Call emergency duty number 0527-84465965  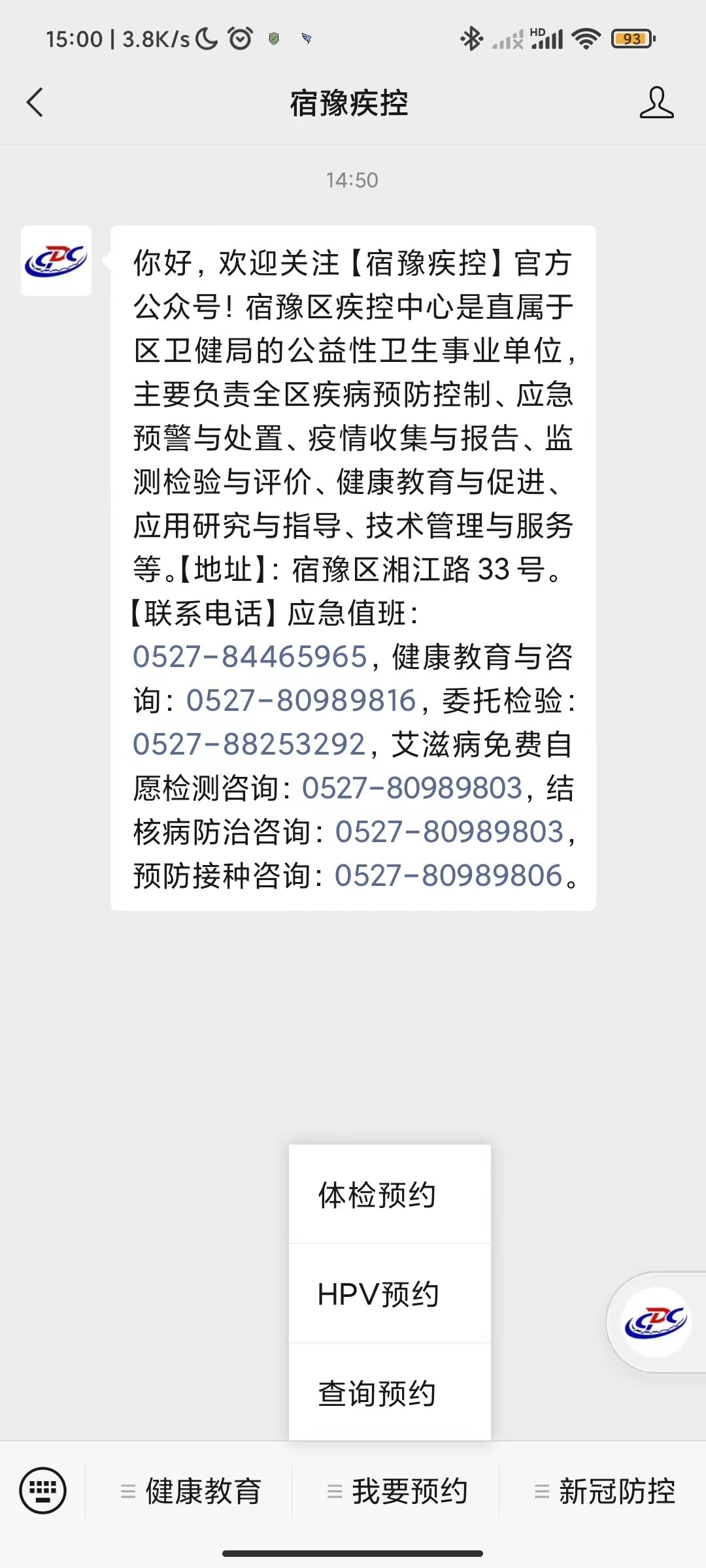[x=250, y=657]
